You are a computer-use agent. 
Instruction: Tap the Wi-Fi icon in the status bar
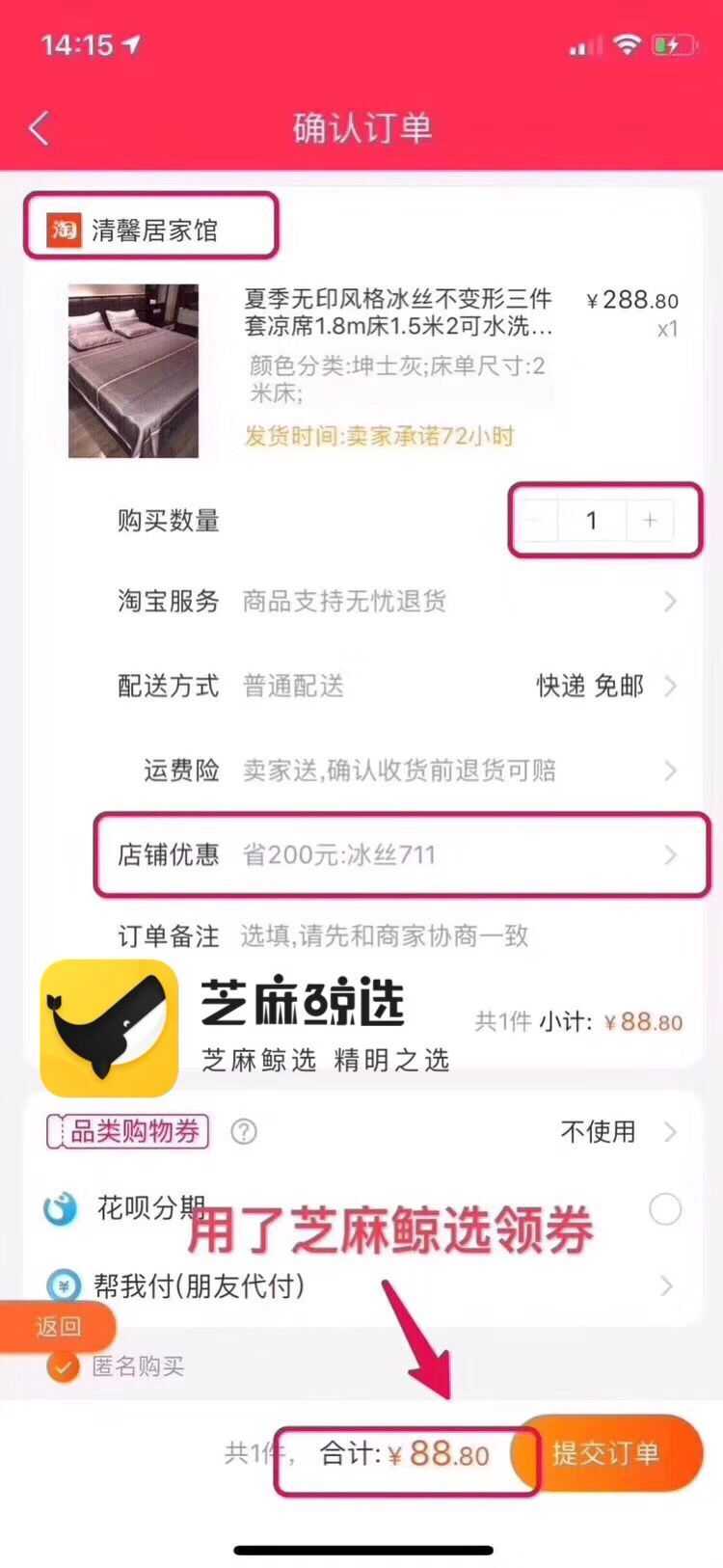click(628, 42)
